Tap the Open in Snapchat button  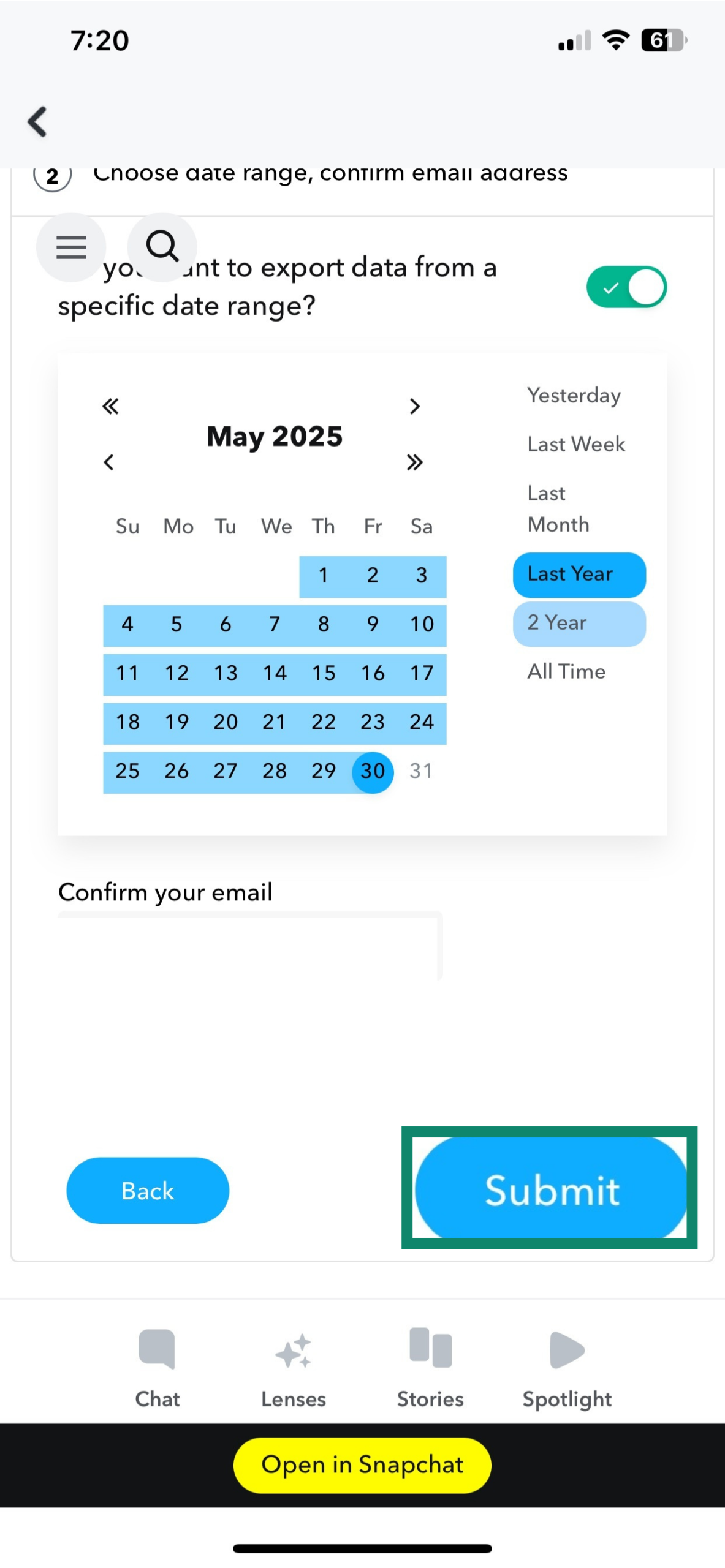[x=362, y=1464]
